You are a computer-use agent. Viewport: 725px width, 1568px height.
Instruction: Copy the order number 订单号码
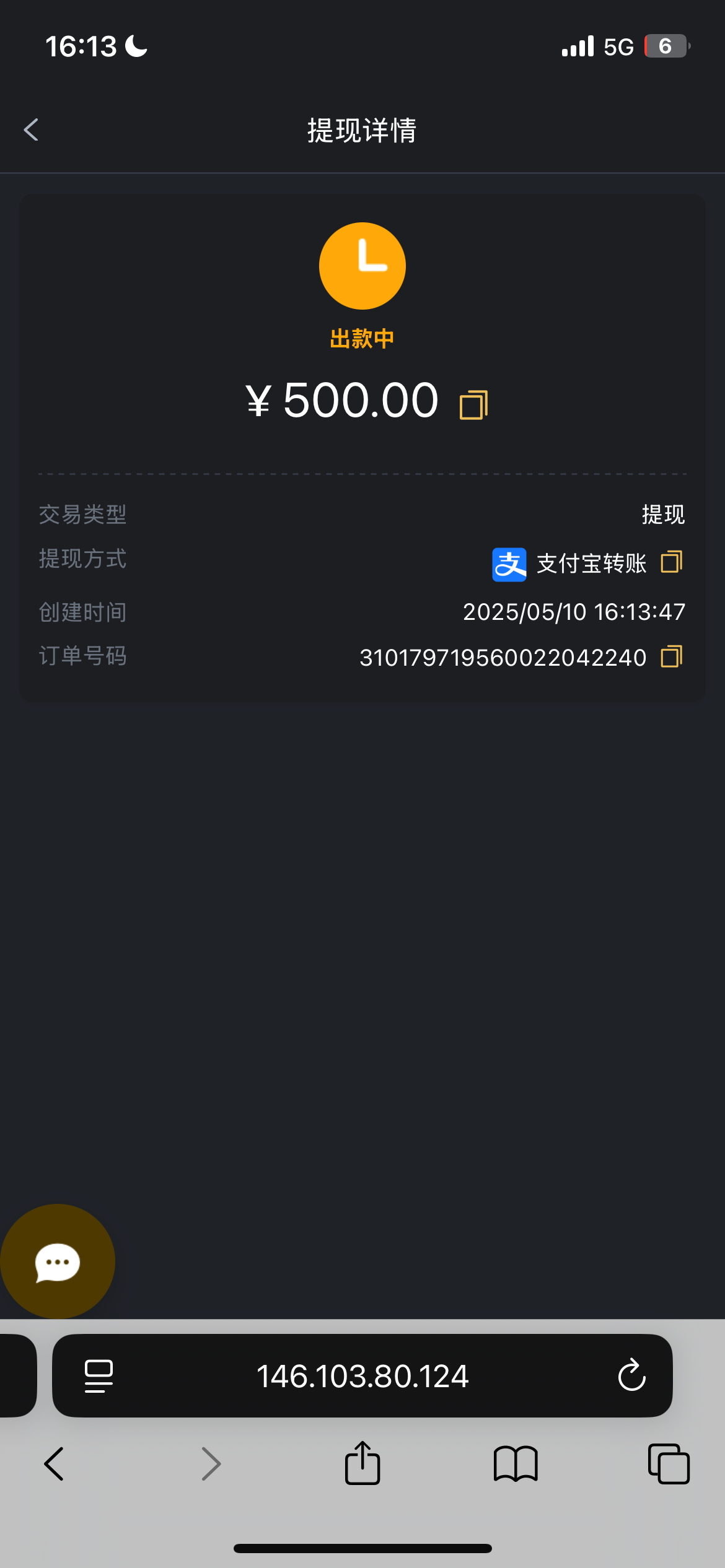point(672,656)
